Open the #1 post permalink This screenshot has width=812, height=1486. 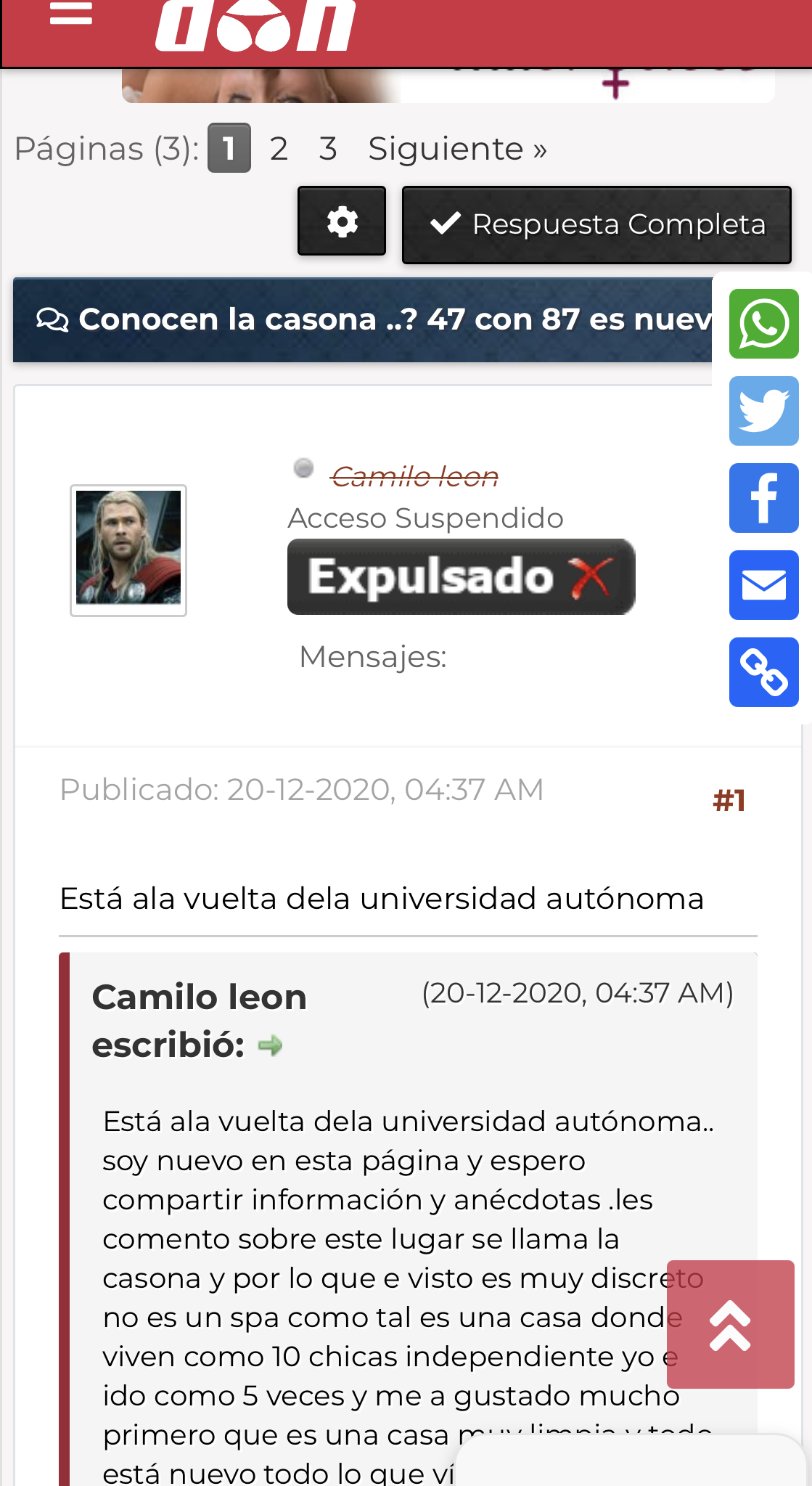click(x=729, y=801)
